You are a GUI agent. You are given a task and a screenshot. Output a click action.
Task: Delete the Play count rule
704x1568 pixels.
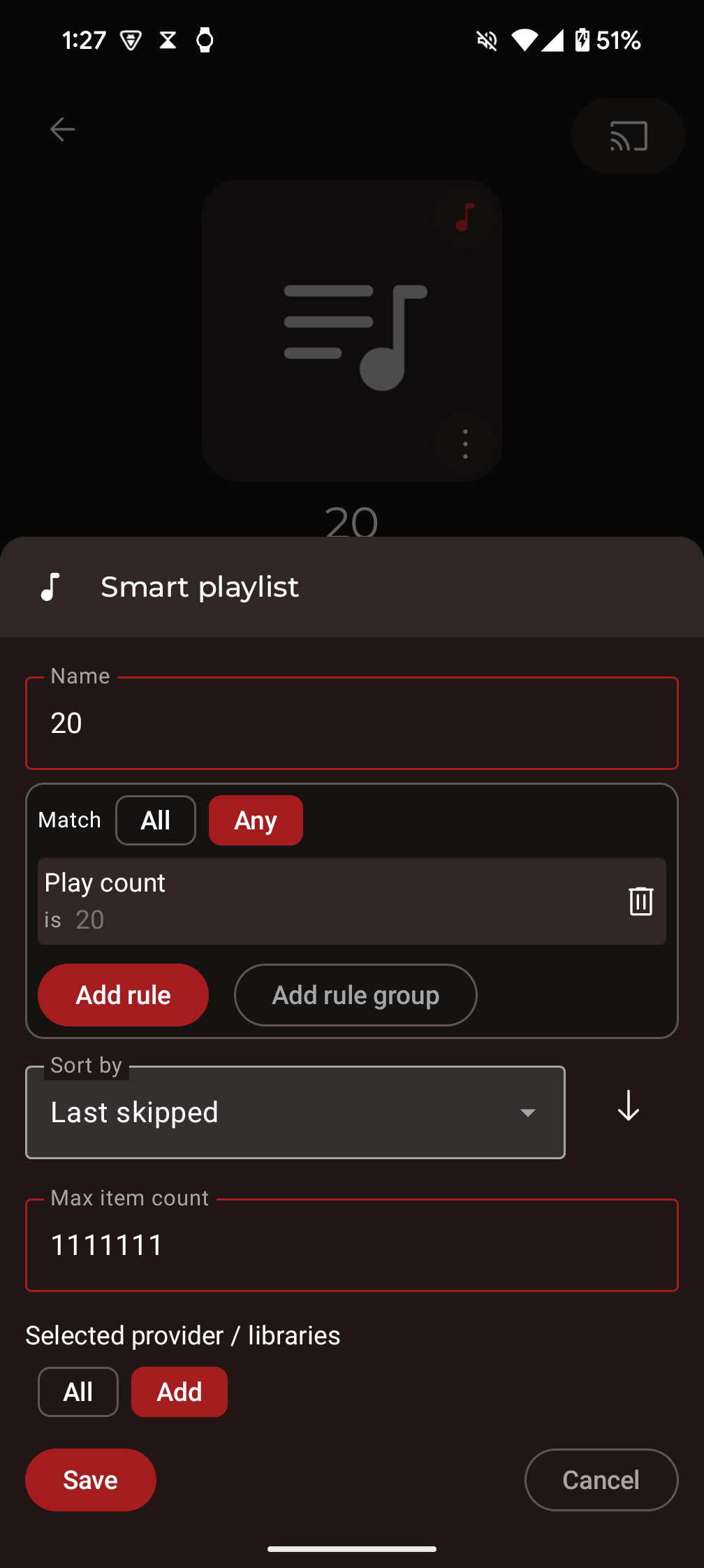[640, 901]
